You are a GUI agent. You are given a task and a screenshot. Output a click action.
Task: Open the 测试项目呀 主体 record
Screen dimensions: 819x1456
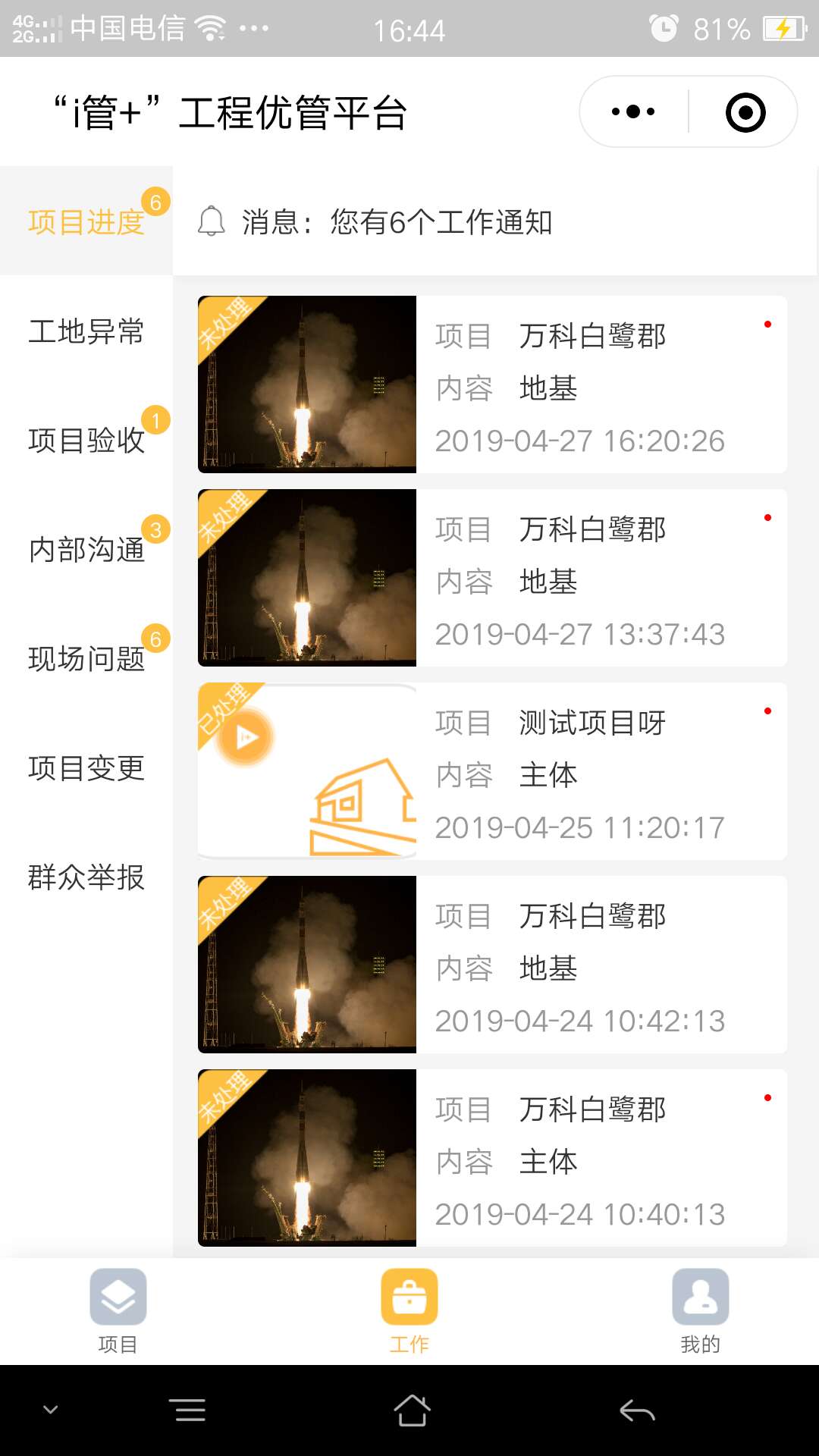[491, 771]
